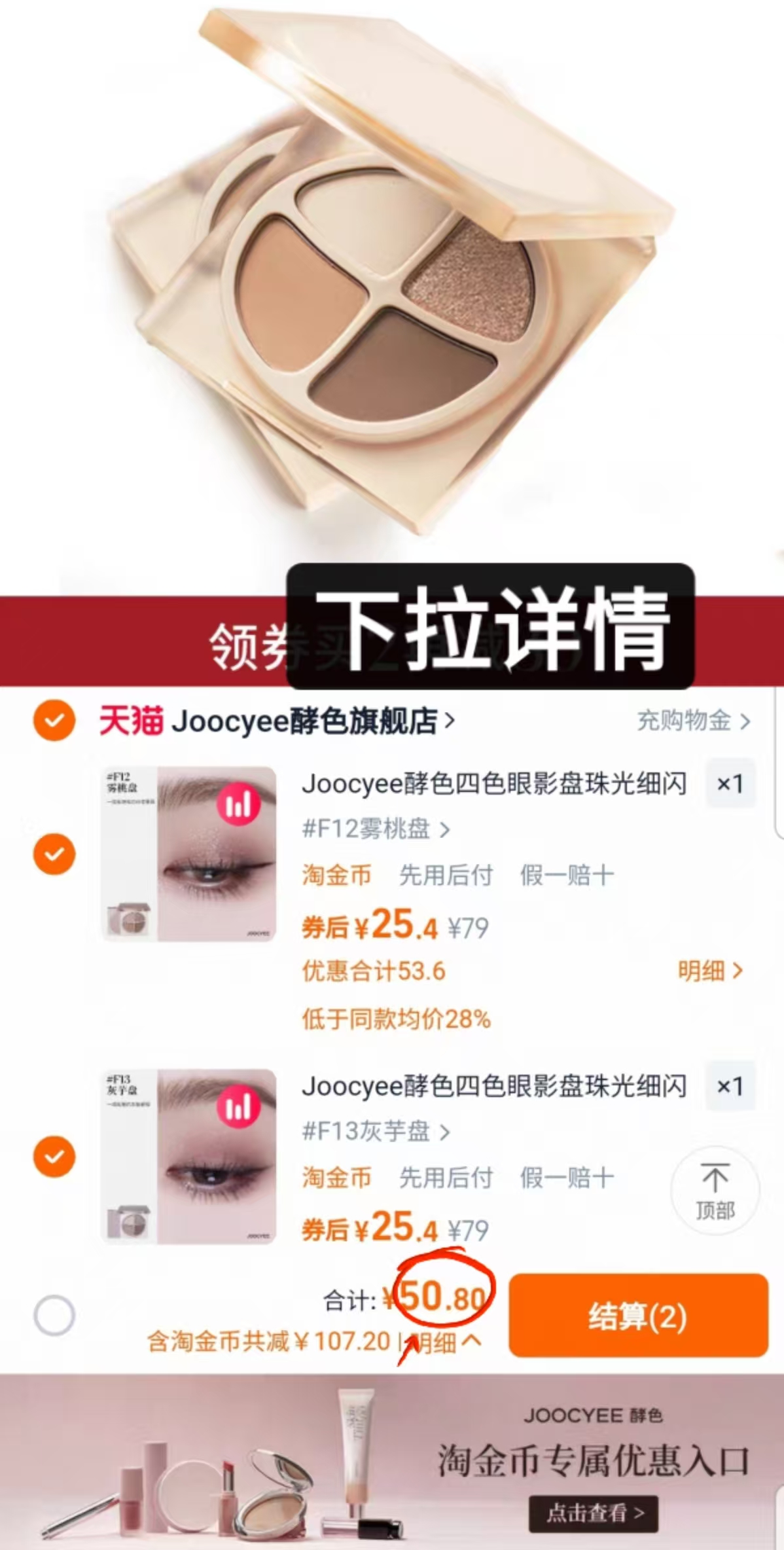
Task: Tap the 淘金币 tag under the F12 item
Action: click(x=336, y=875)
